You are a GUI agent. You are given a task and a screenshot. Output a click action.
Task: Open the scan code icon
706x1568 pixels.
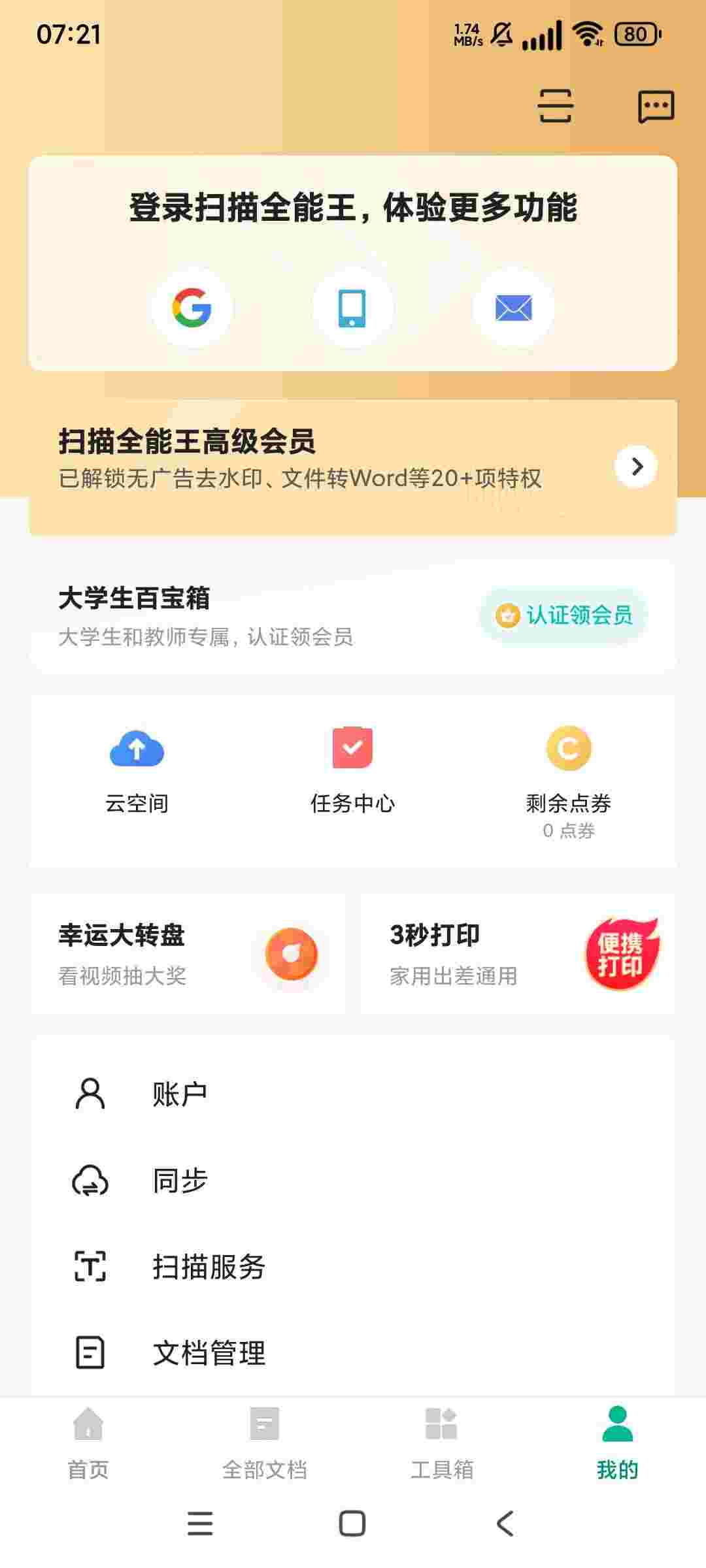555,106
